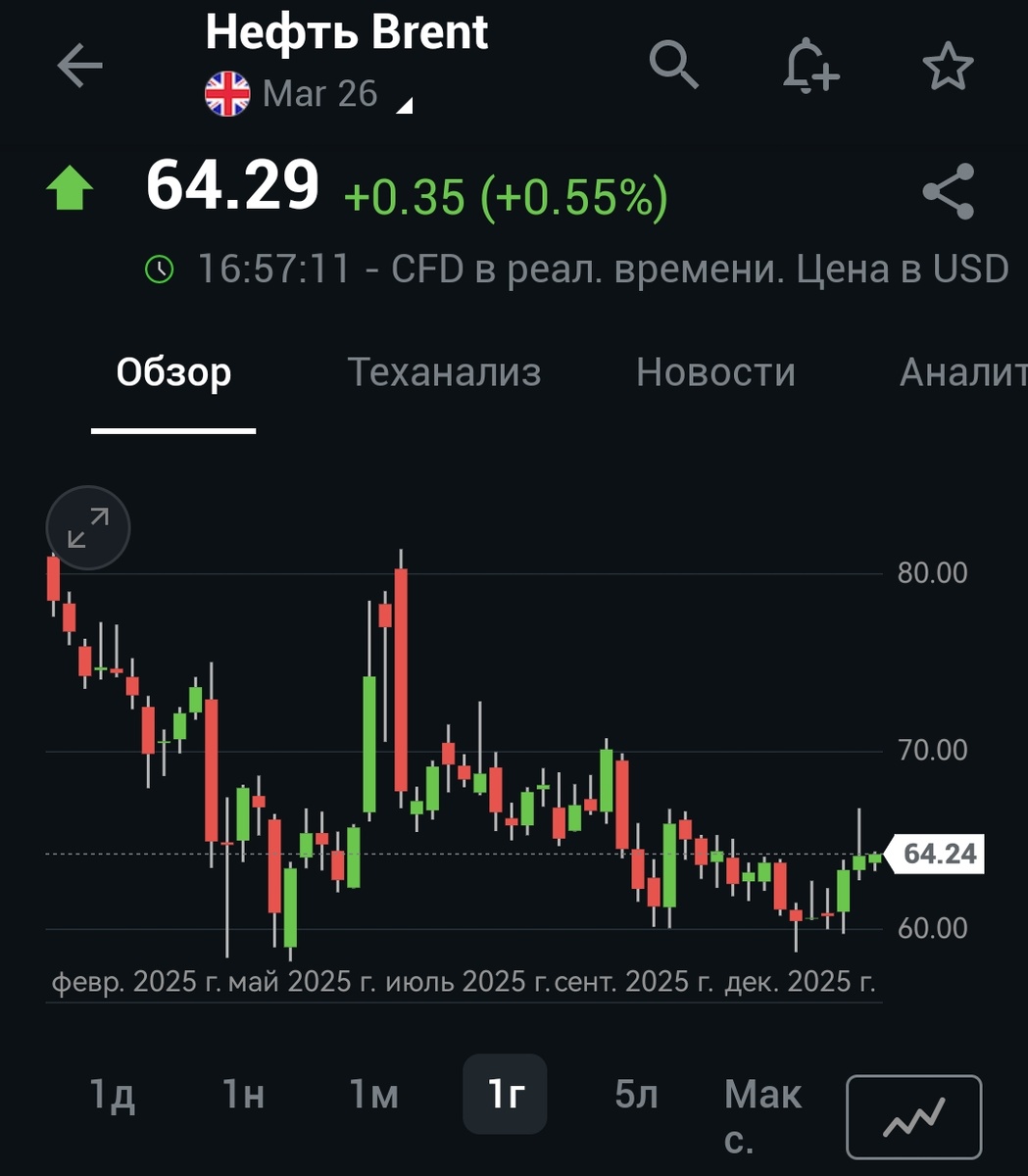Add Brent to favorites with the star icon
This screenshot has width=1028, height=1176.
coord(949,66)
